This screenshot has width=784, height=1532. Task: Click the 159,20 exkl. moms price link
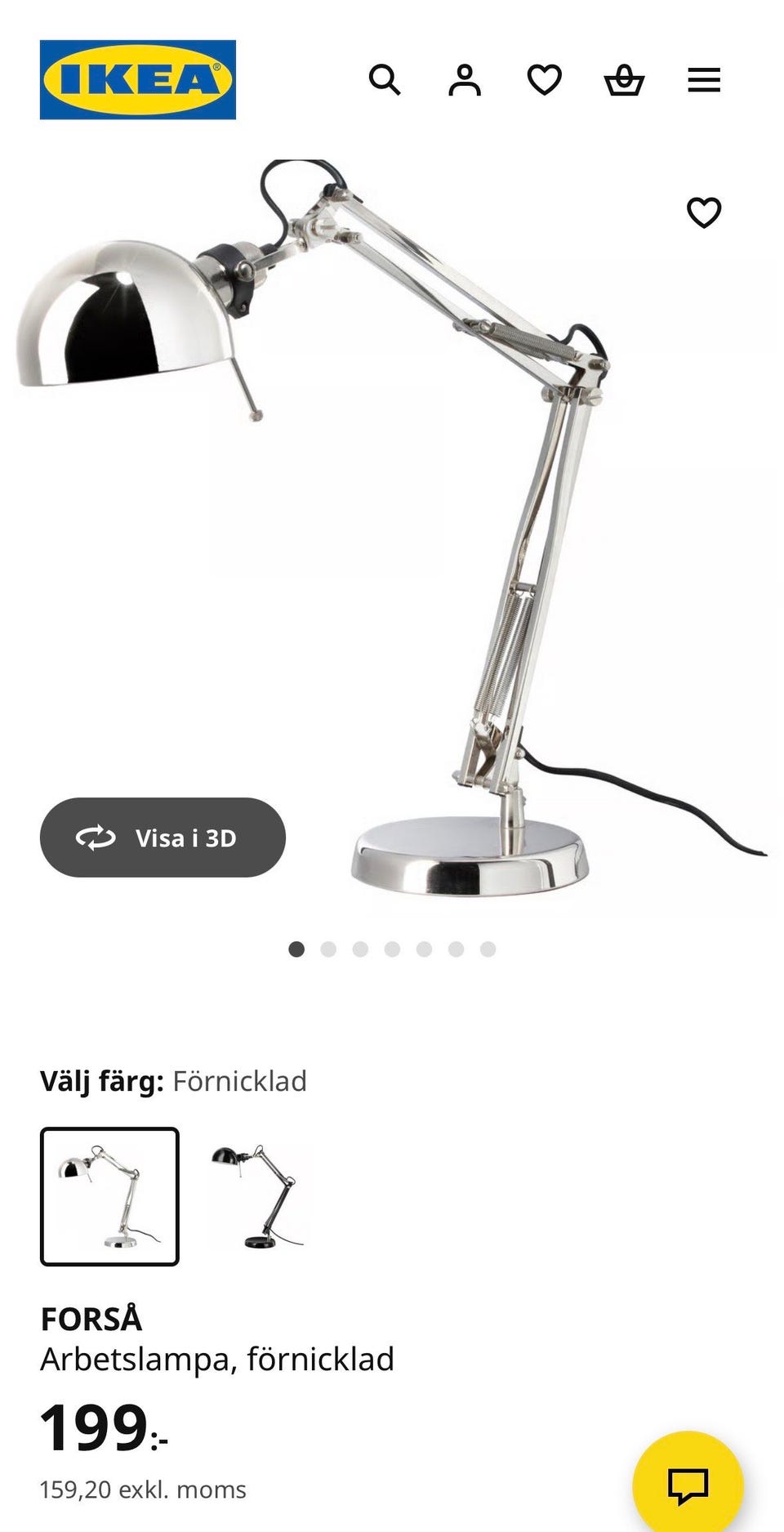(x=143, y=1489)
